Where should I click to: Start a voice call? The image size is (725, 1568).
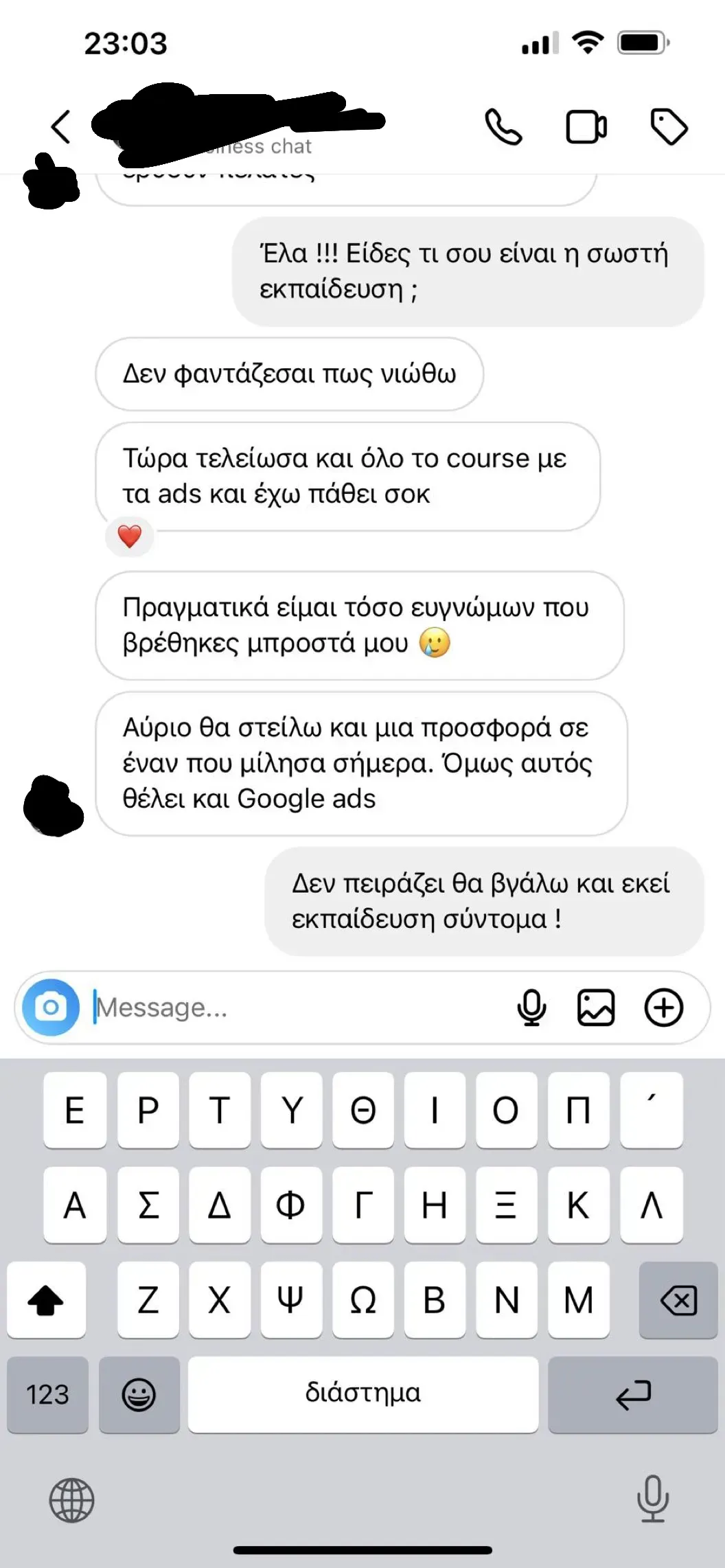pos(503,127)
